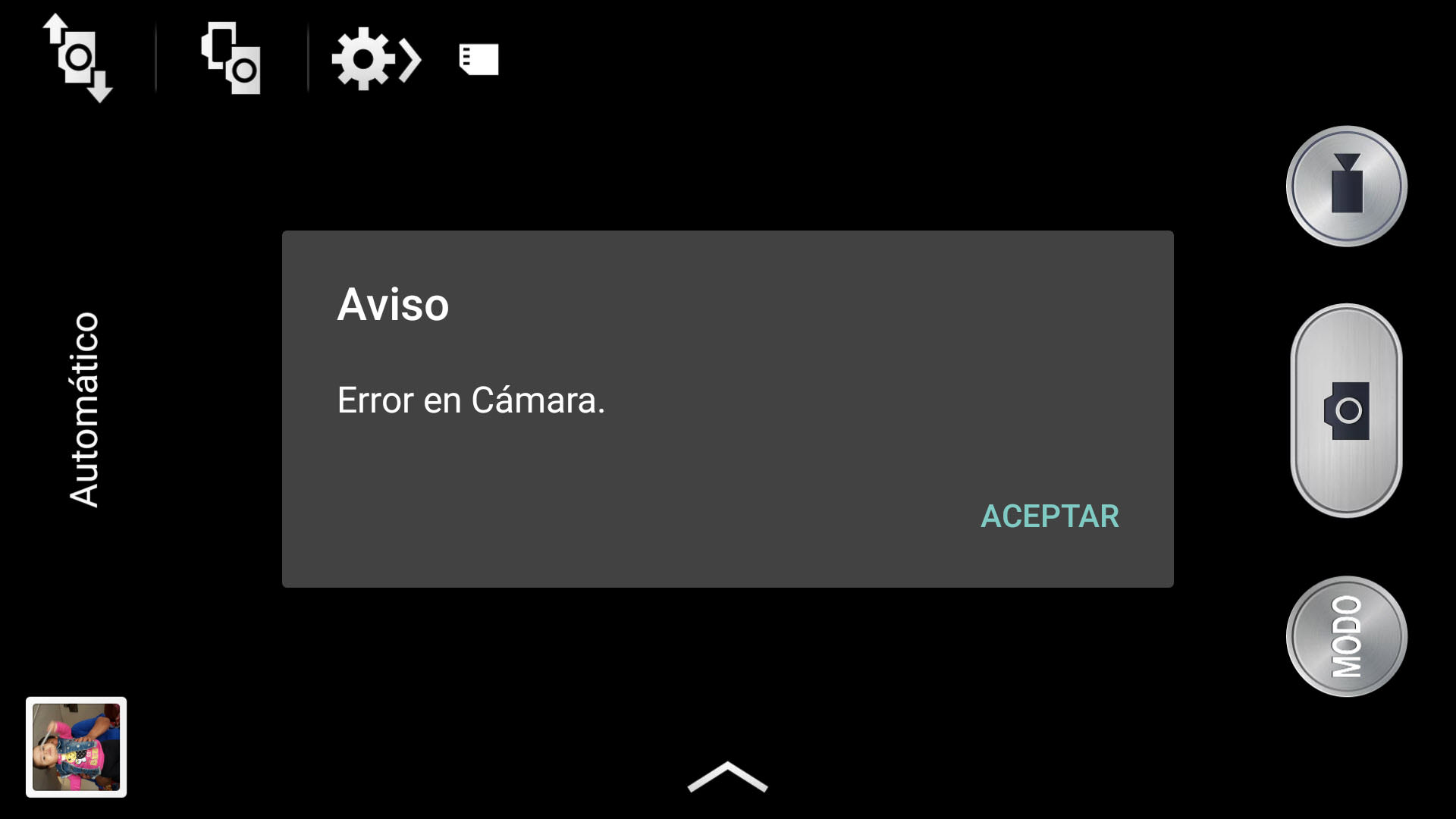Switch between front and rear camera
Viewport: 1456px width, 819px height.
tap(78, 58)
